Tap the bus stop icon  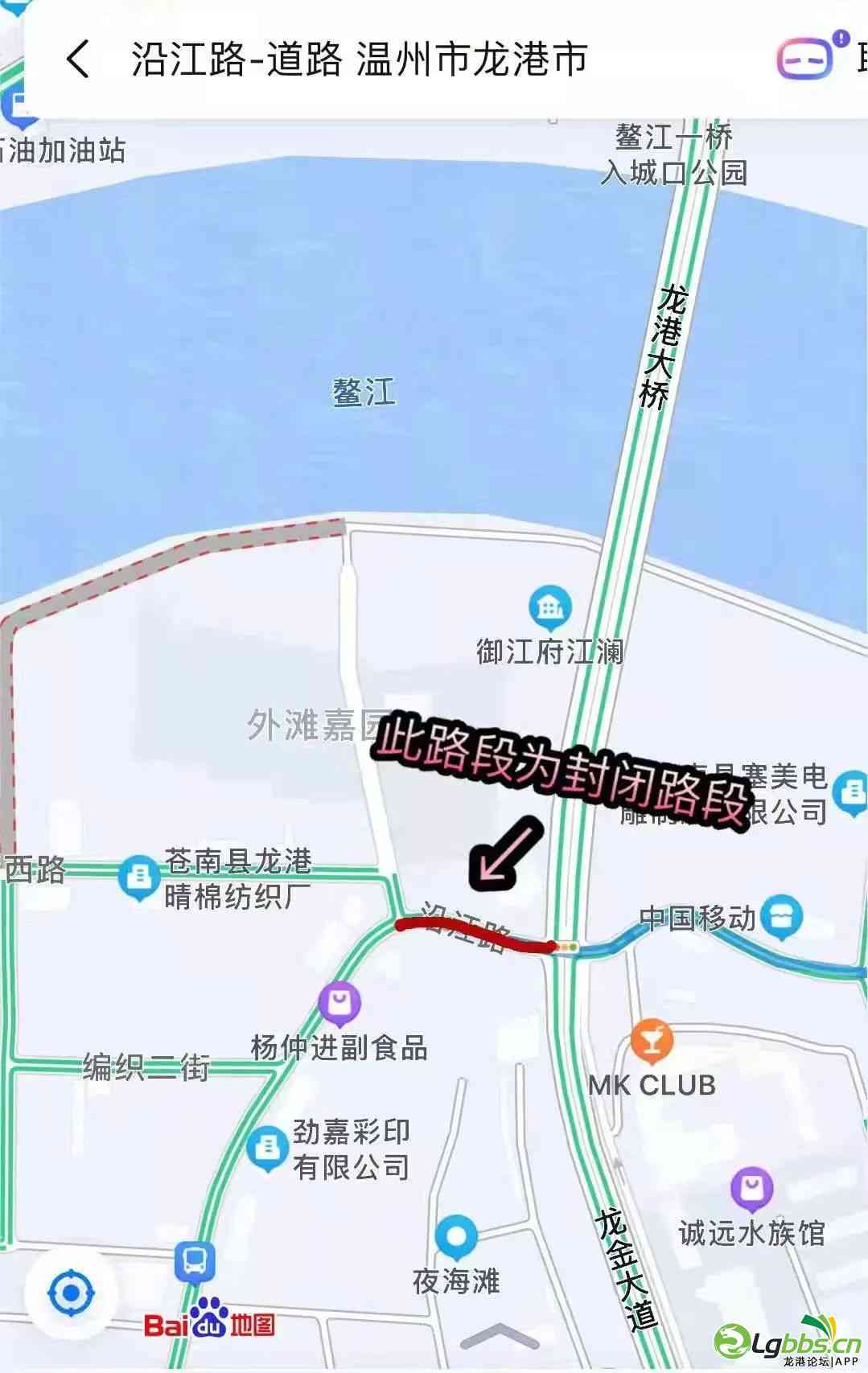point(195,1263)
